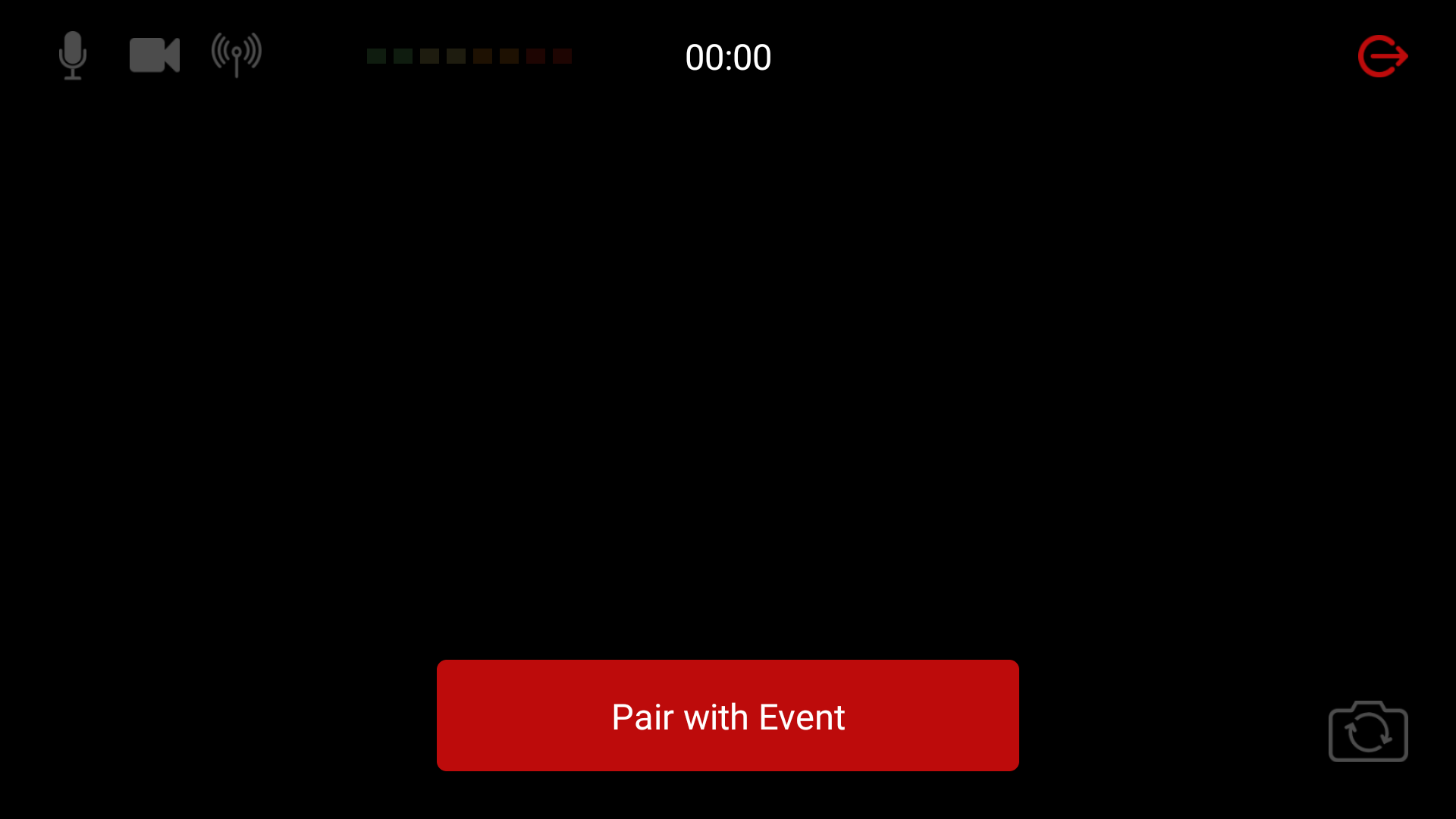This screenshot has width=1456, height=819.
Task: Tap the Pair with Event button
Action: [x=727, y=716]
